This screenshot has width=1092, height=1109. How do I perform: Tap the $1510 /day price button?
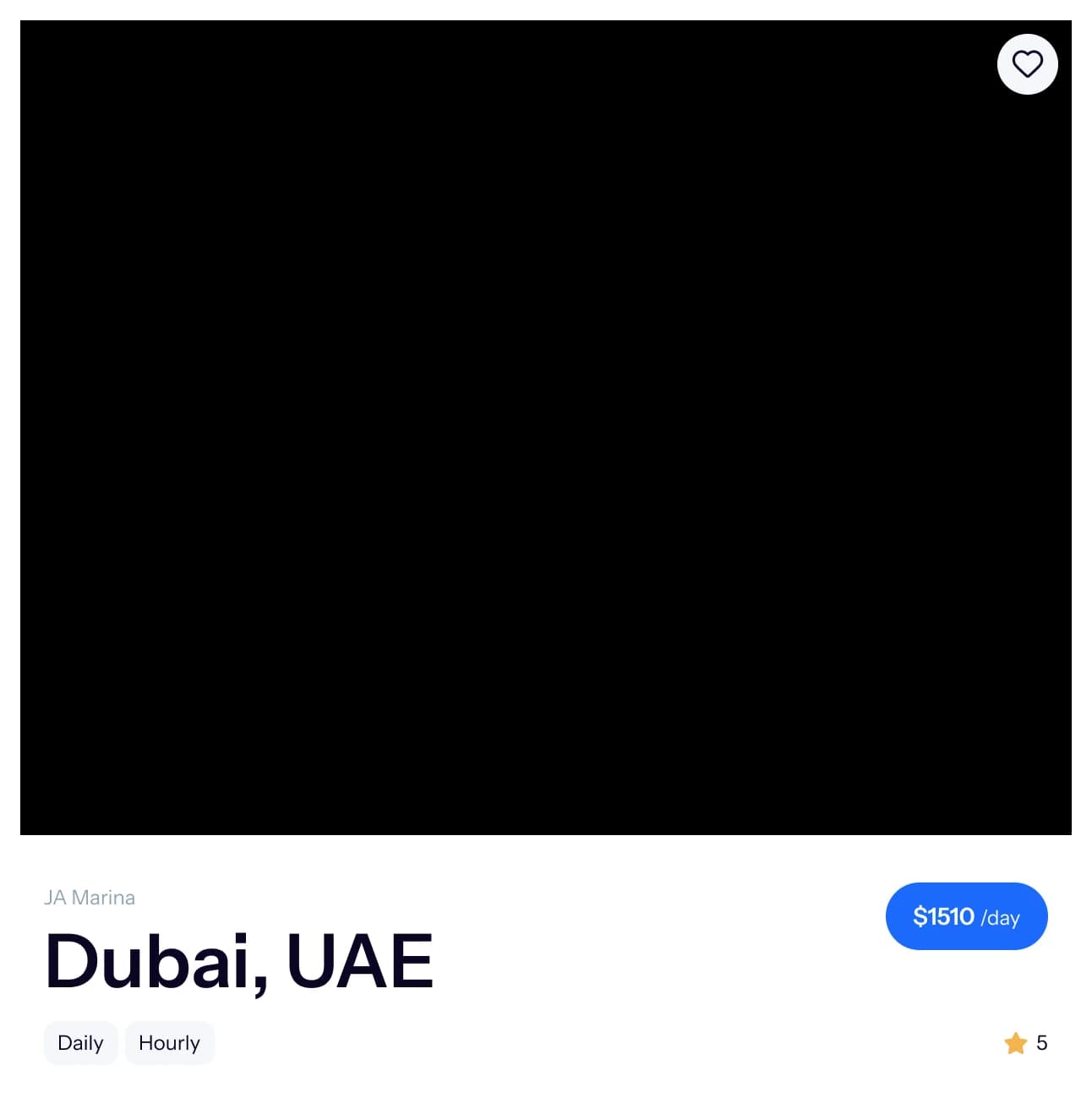(966, 916)
